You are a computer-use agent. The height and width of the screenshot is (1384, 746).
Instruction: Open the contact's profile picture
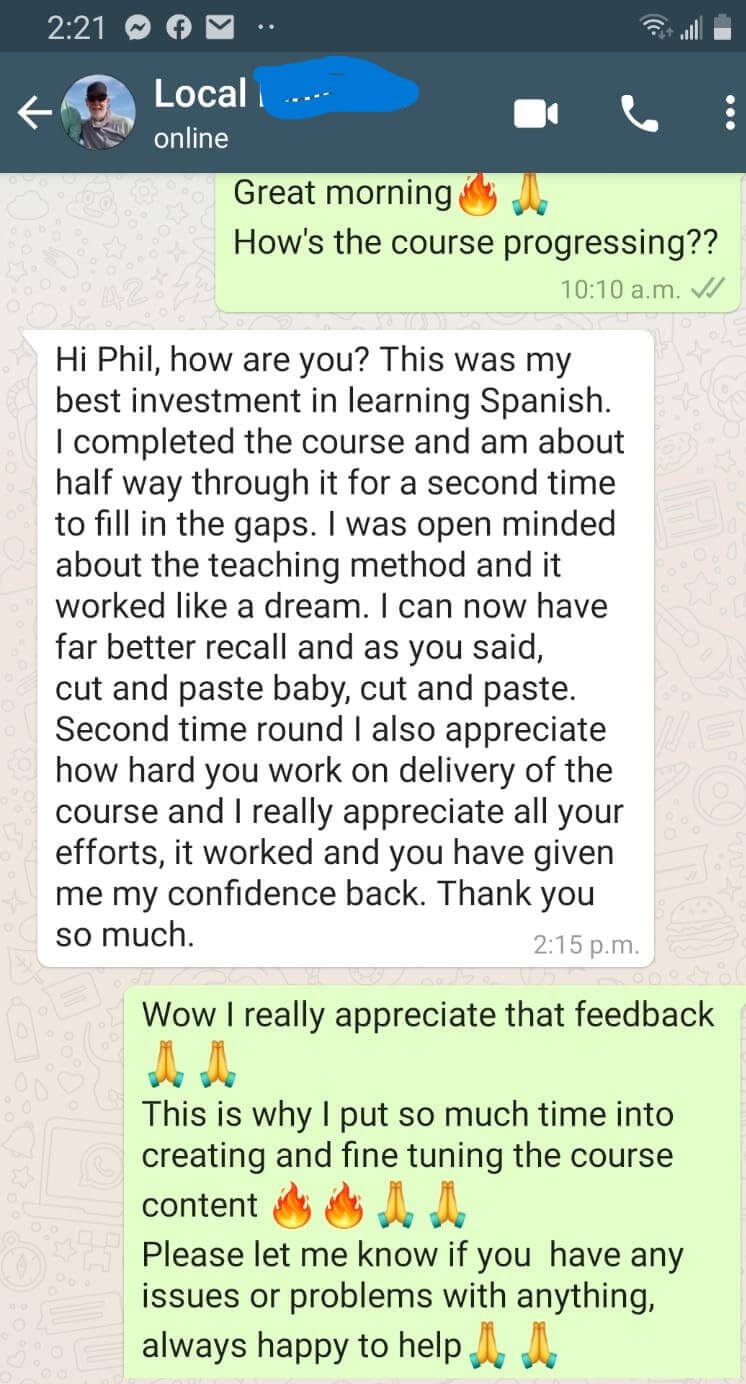click(98, 112)
